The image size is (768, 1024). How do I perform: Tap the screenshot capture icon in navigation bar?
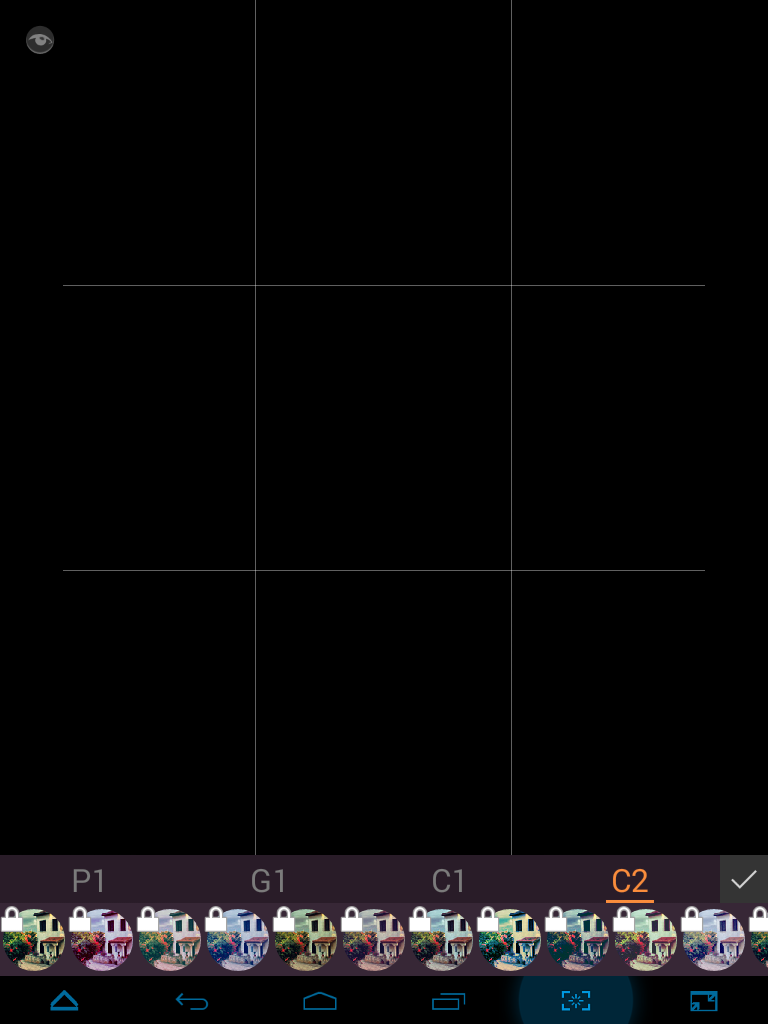click(576, 1001)
